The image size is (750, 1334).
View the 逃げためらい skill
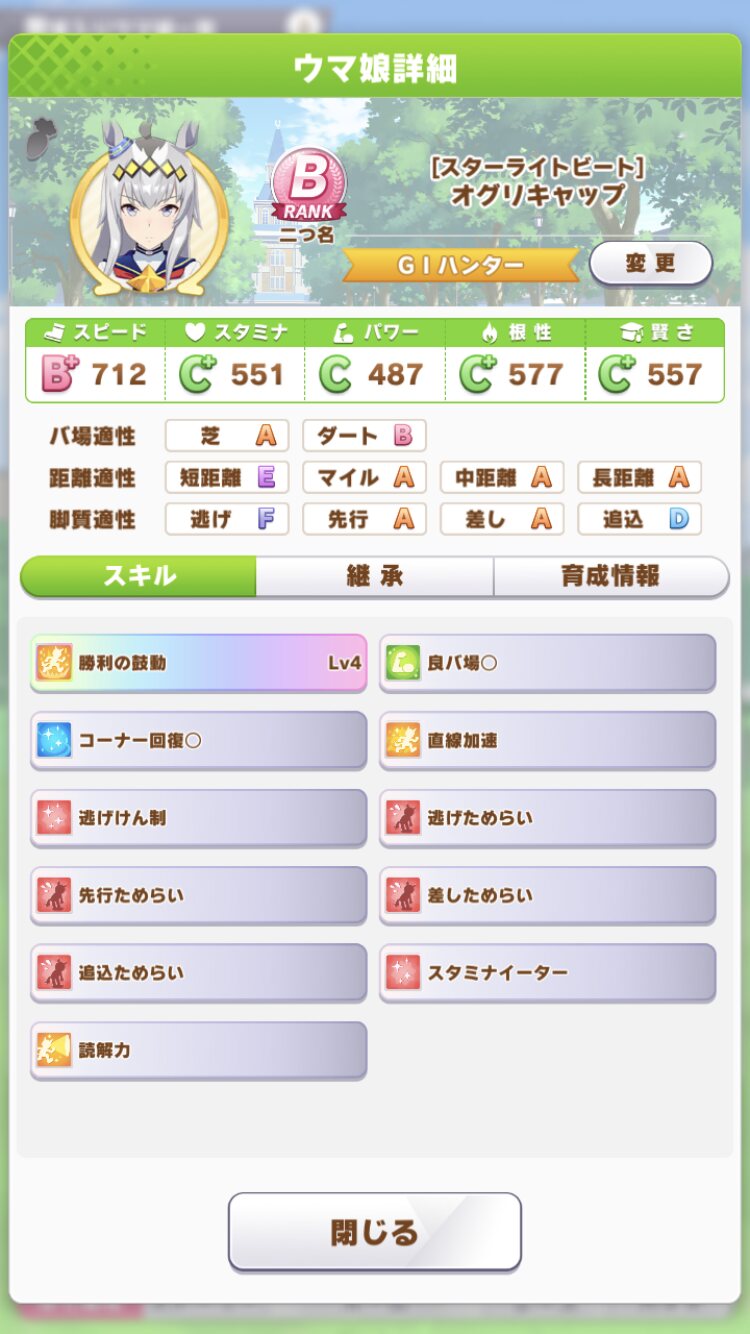point(547,818)
